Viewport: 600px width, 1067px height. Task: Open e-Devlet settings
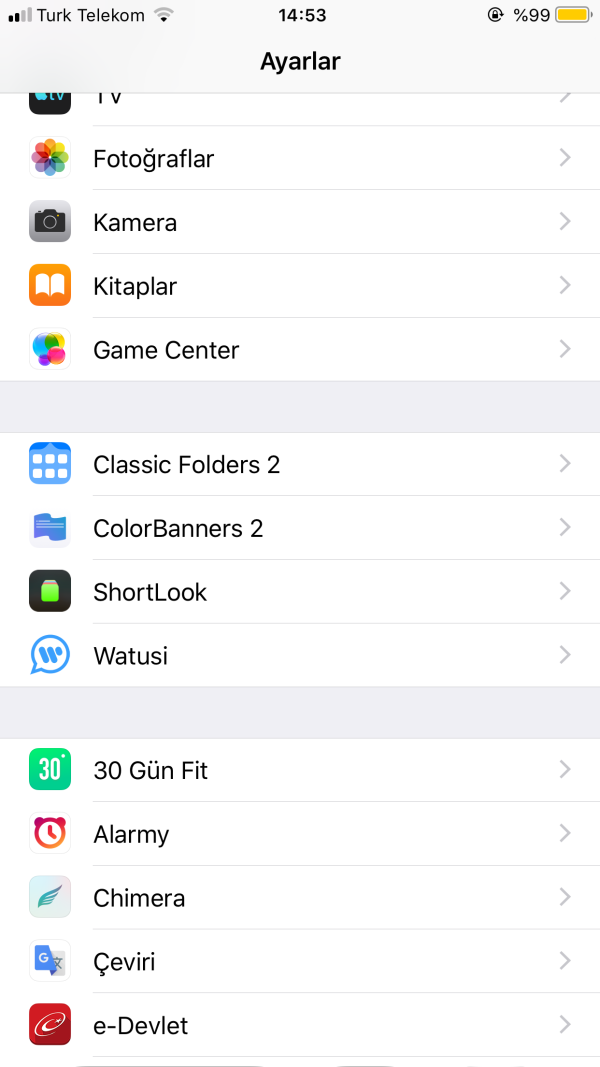(x=300, y=1026)
